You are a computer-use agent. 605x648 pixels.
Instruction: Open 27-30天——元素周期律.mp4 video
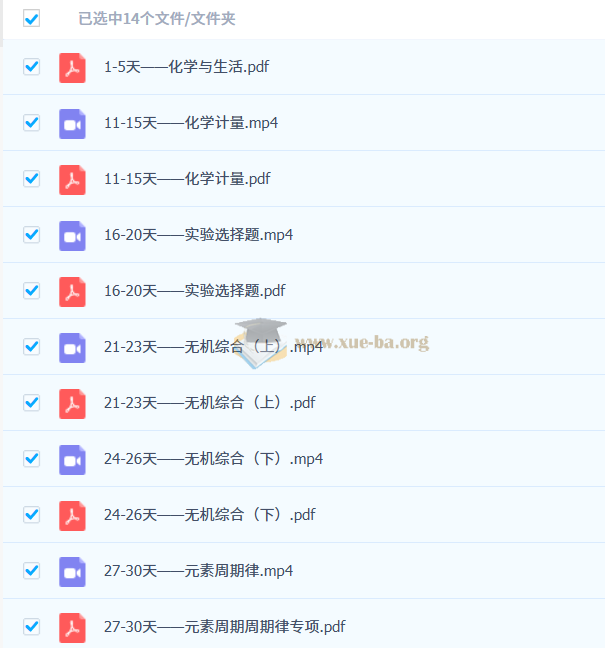tap(198, 571)
